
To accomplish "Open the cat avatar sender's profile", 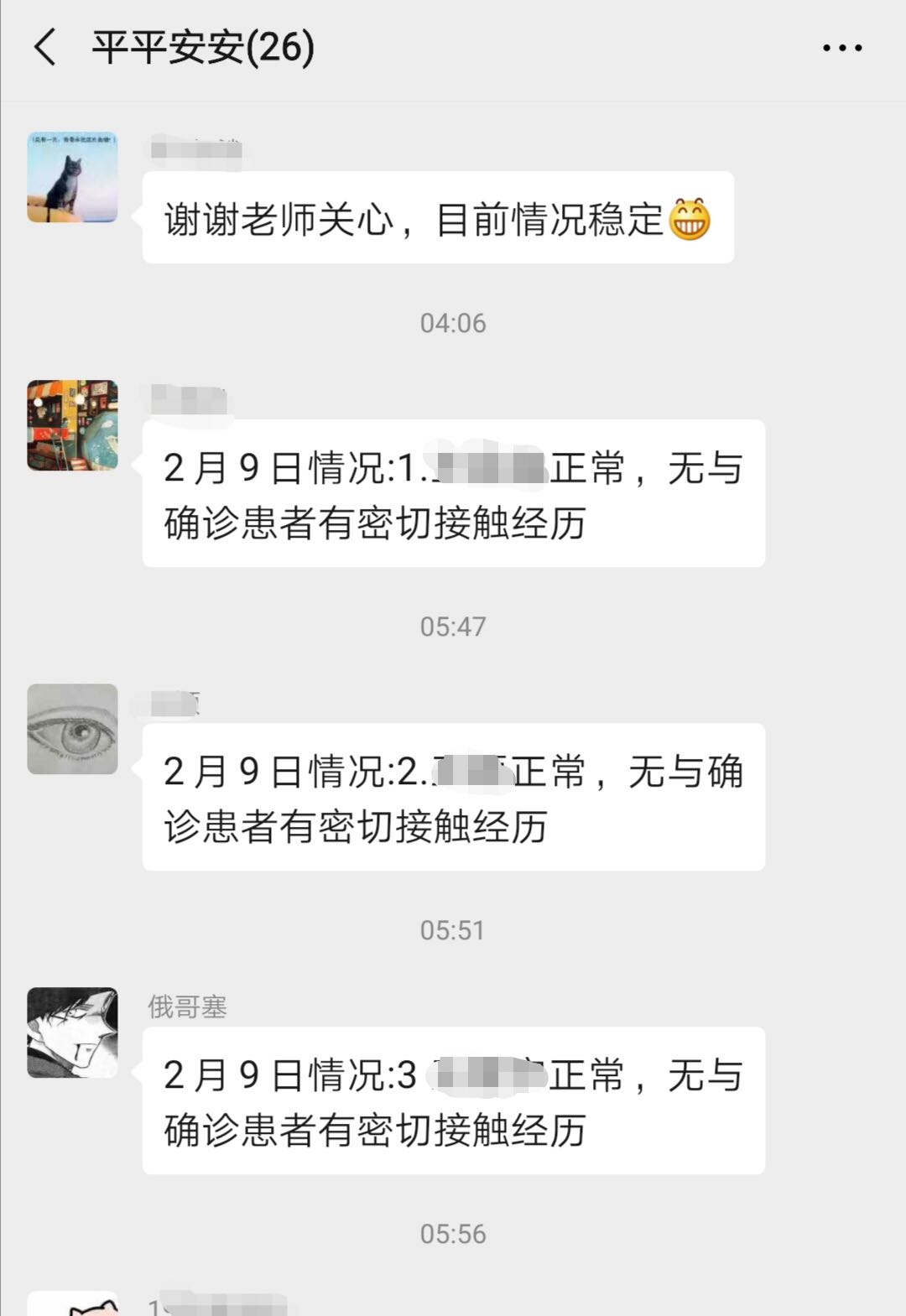I will [x=72, y=177].
